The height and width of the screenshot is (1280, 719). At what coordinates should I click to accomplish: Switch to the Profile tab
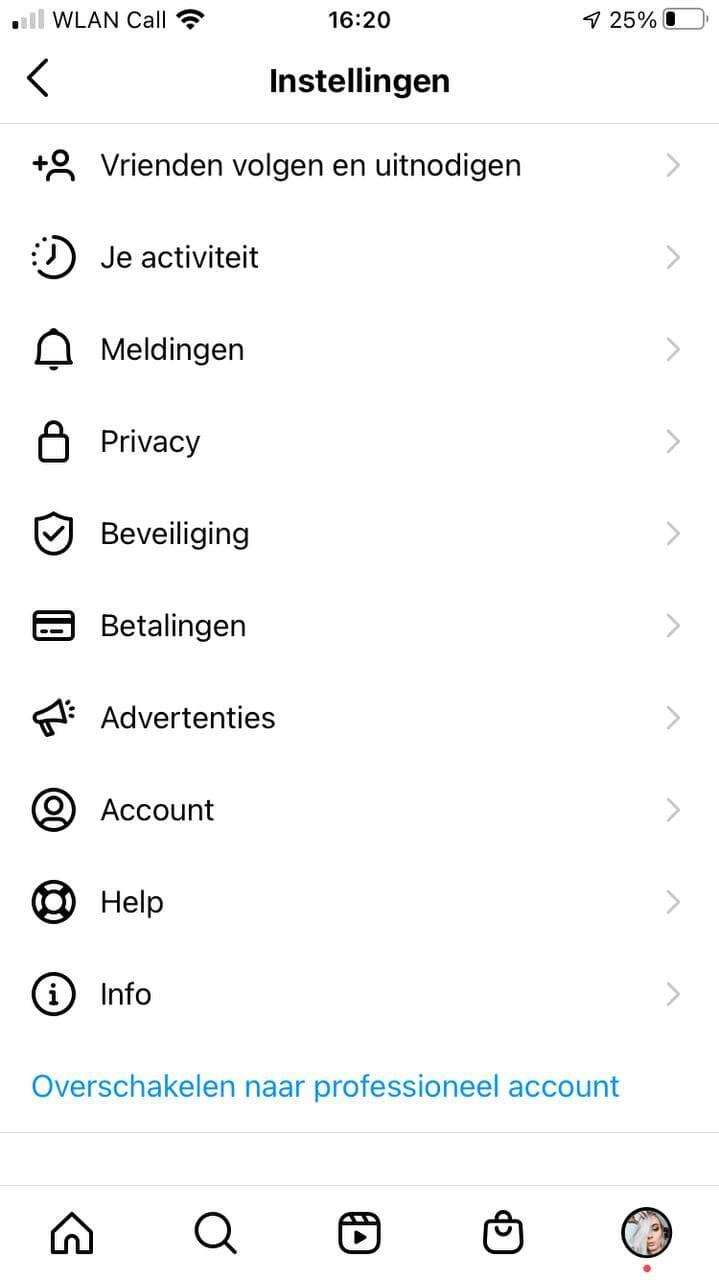coord(646,1233)
